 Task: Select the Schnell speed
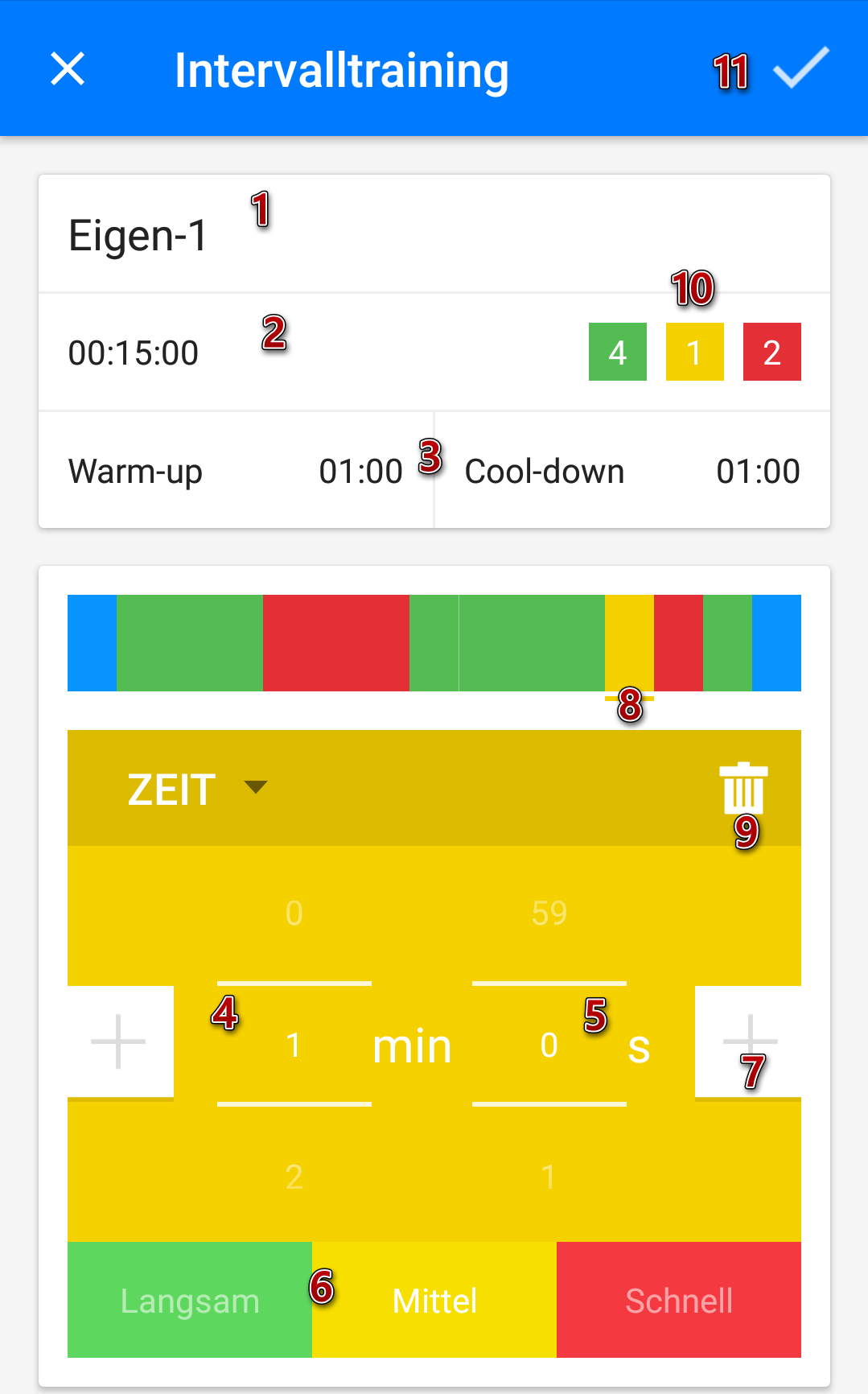click(x=679, y=1301)
